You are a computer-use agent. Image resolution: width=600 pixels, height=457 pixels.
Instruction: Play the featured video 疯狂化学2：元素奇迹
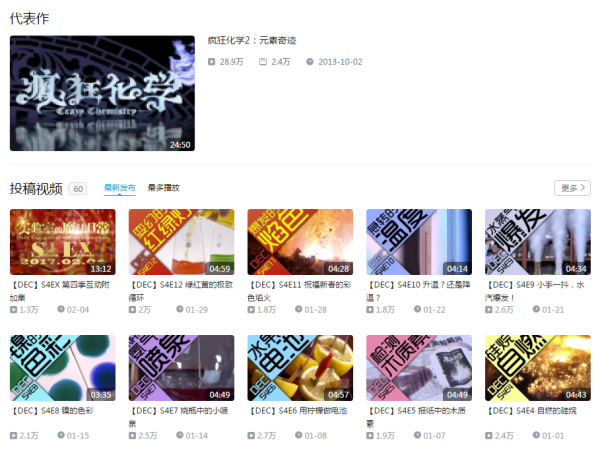click(x=102, y=93)
